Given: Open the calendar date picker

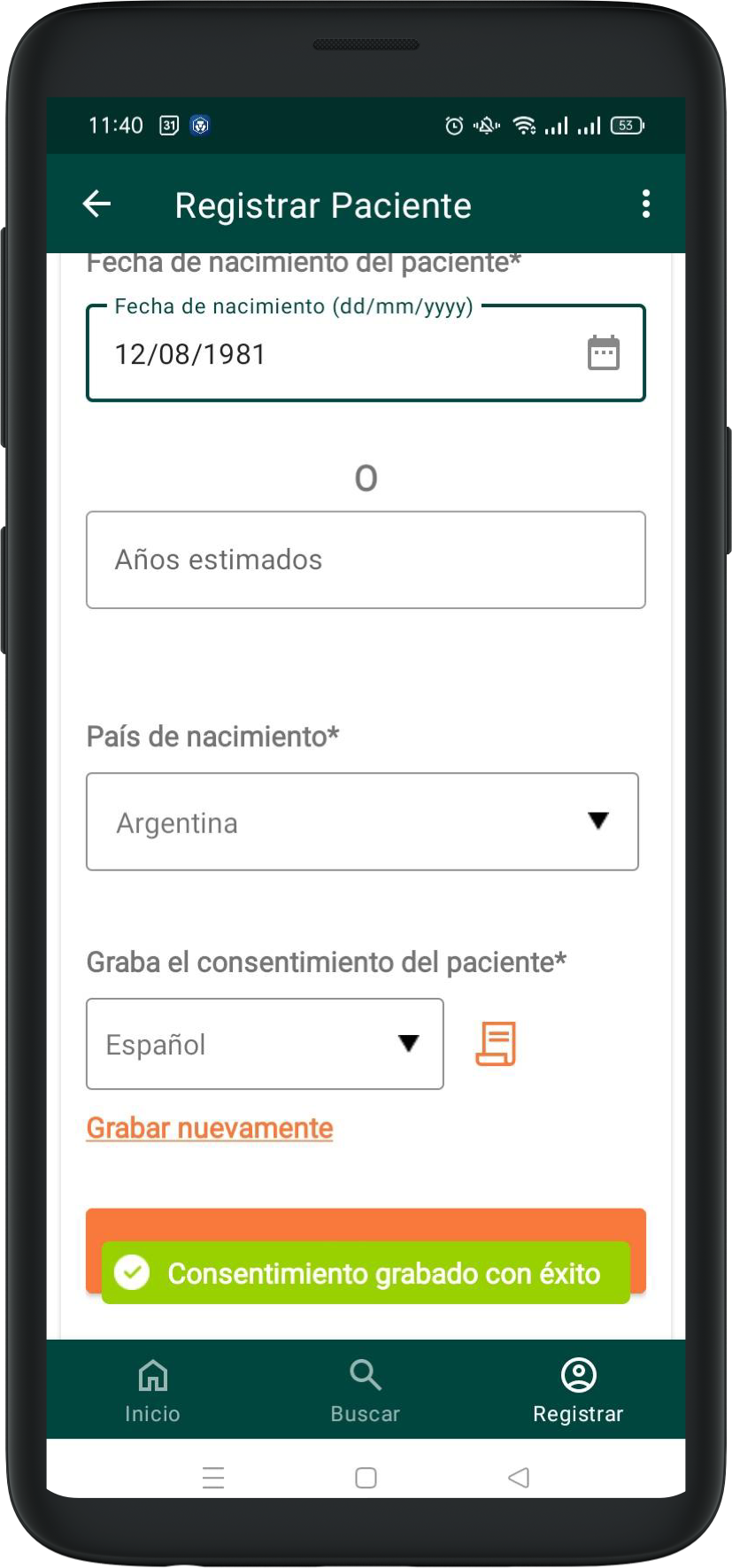Looking at the screenshot, I should click(x=604, y=353).
